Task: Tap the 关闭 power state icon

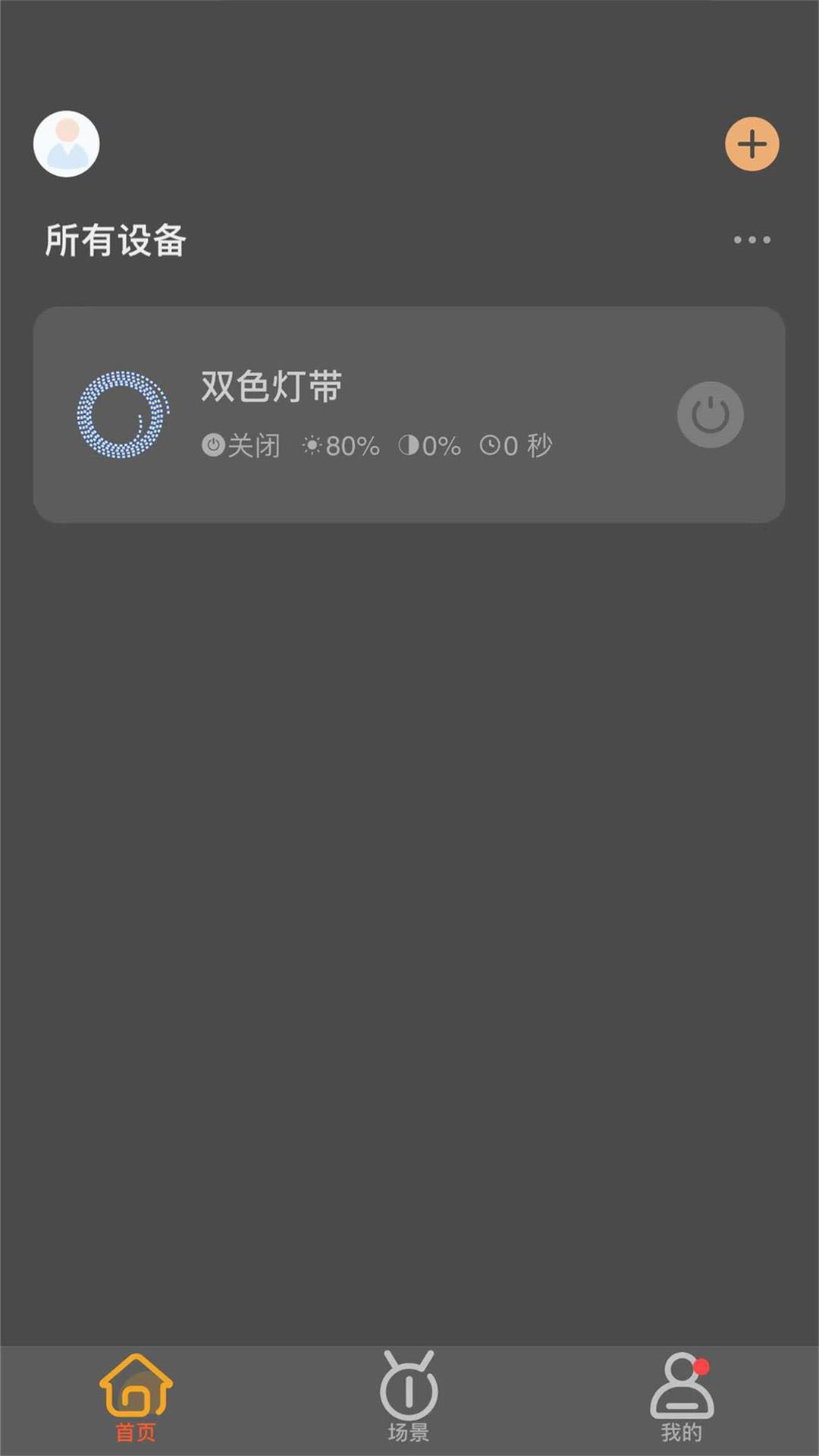Action: point(215,446)
